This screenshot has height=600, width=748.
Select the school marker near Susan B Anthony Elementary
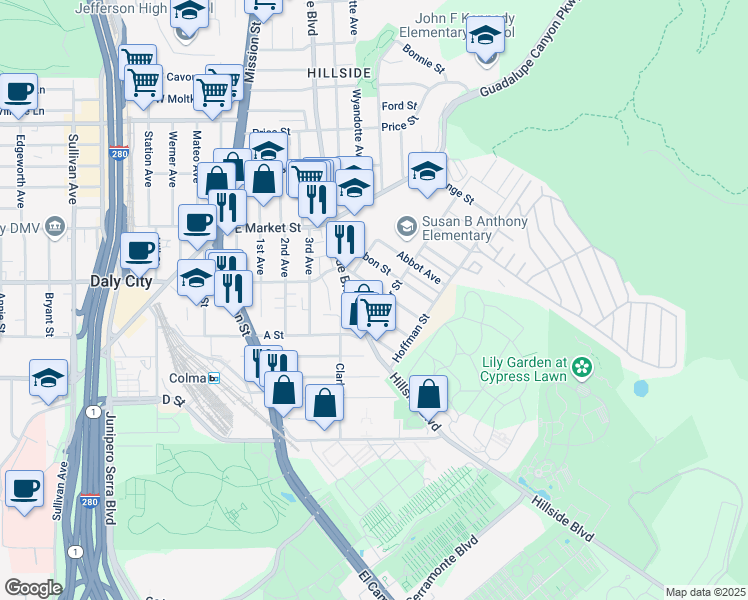[427, 171]
